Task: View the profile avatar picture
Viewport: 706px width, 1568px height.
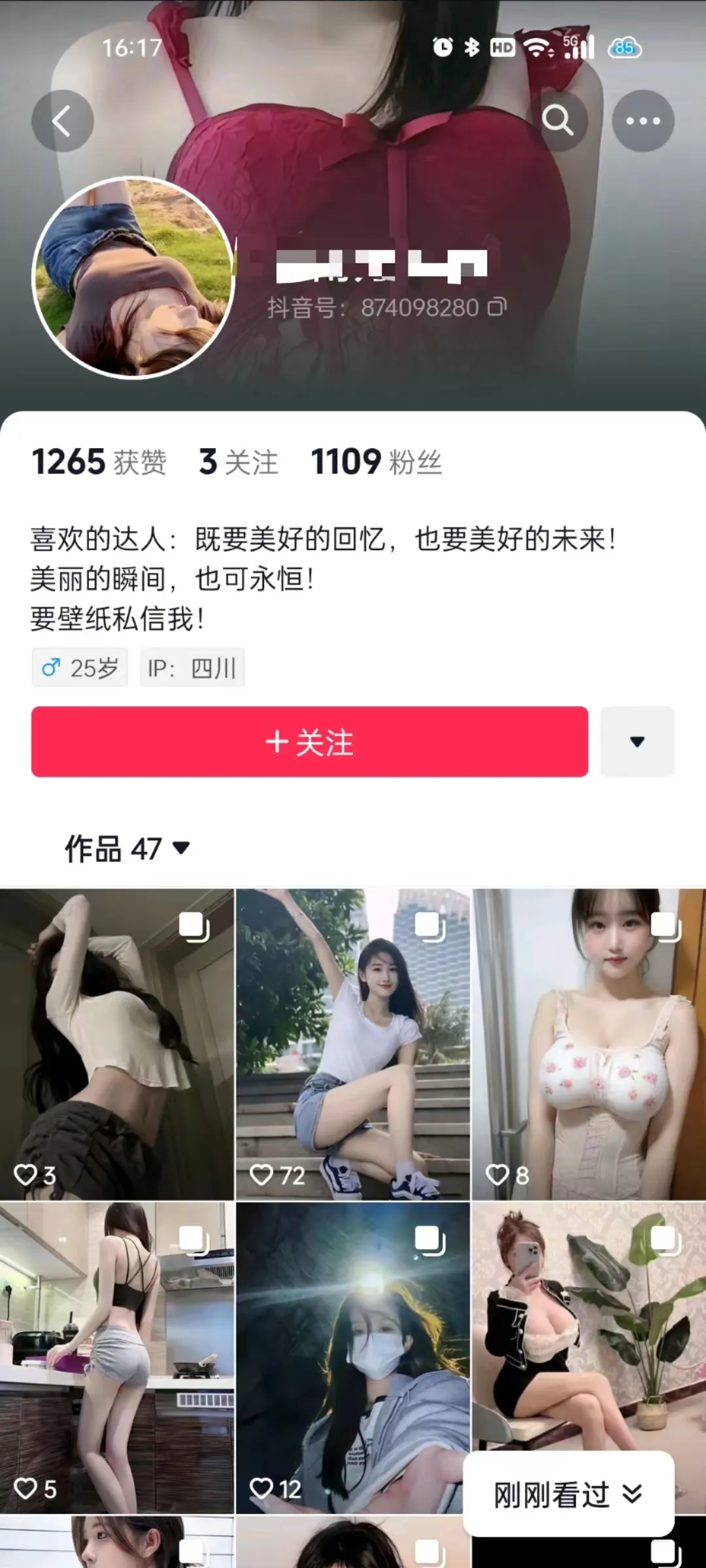Action: 134,278
